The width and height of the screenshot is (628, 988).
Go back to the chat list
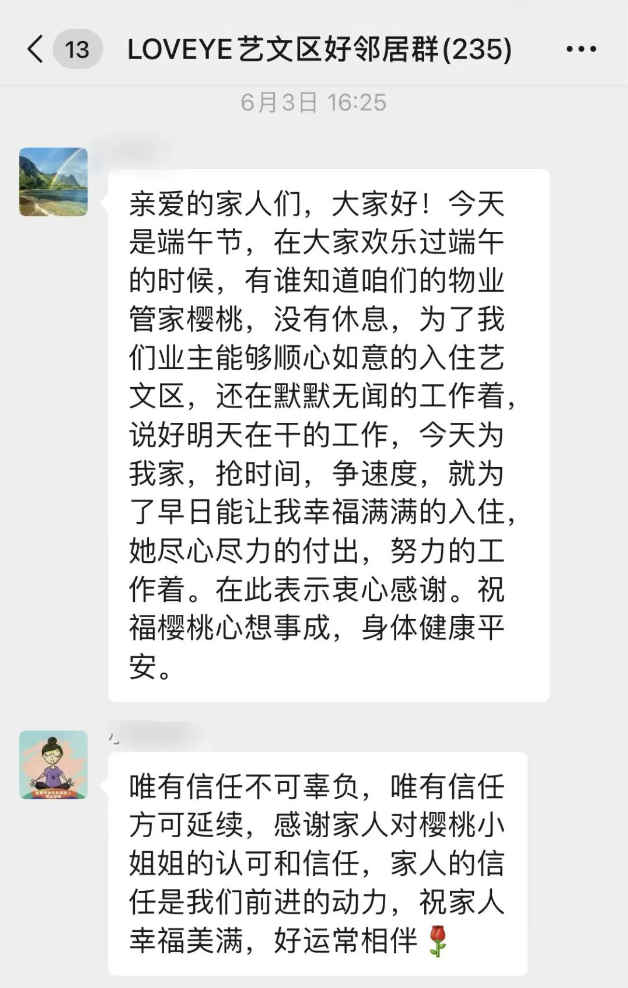(36, 49)
